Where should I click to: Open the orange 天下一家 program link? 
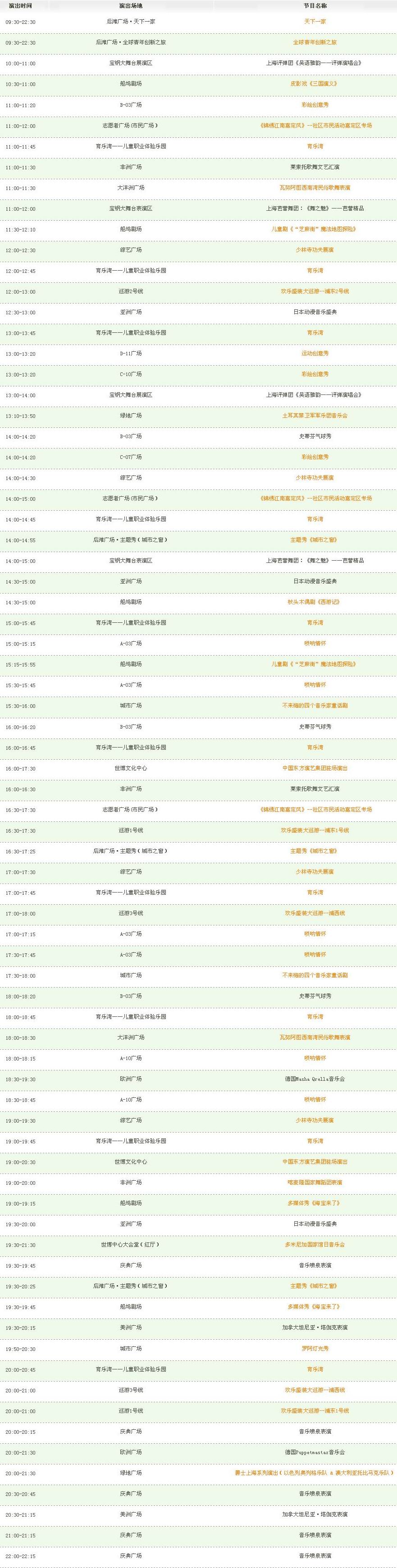(315, 22)
